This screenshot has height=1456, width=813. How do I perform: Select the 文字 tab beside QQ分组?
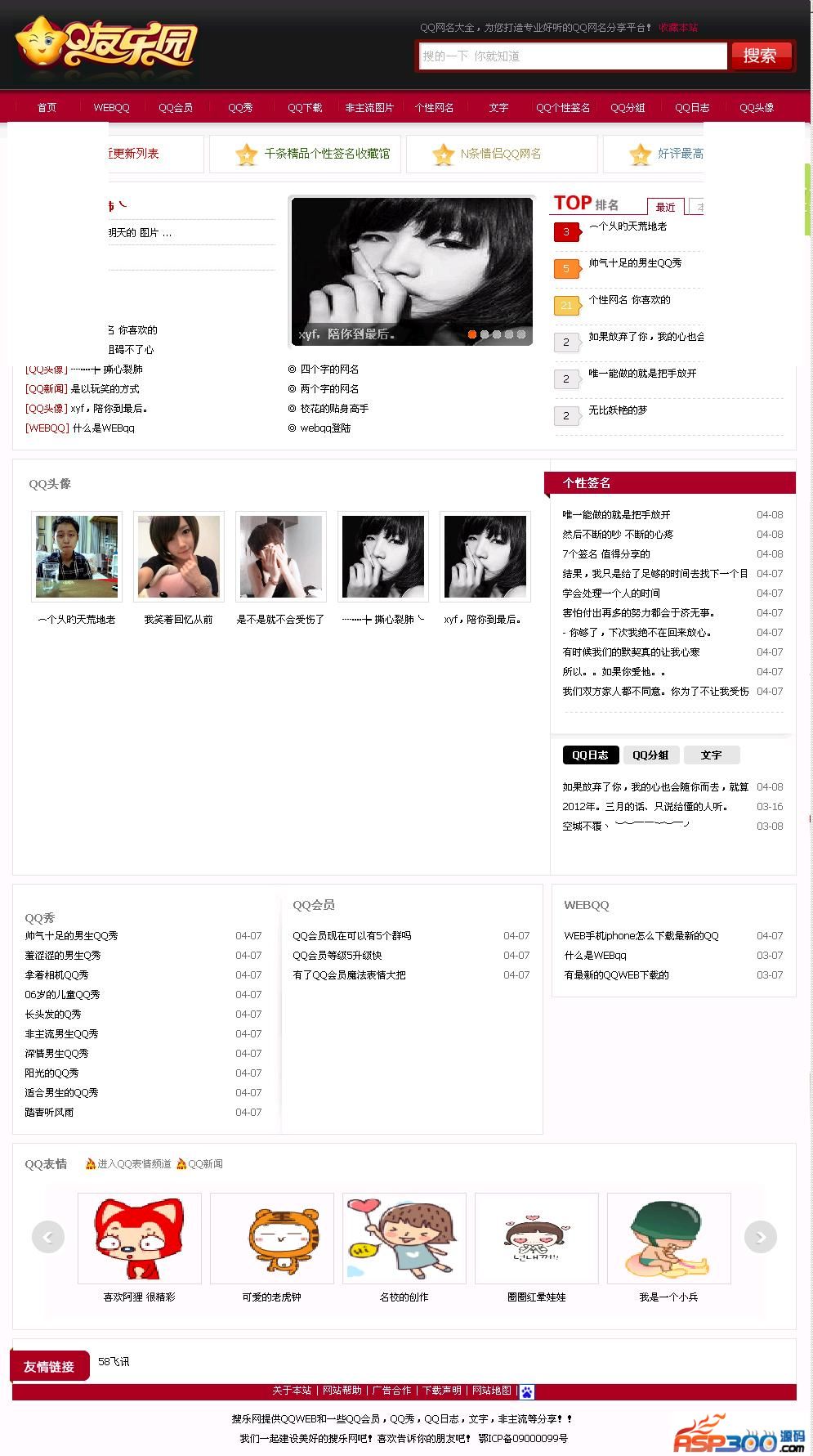point(711,755)
